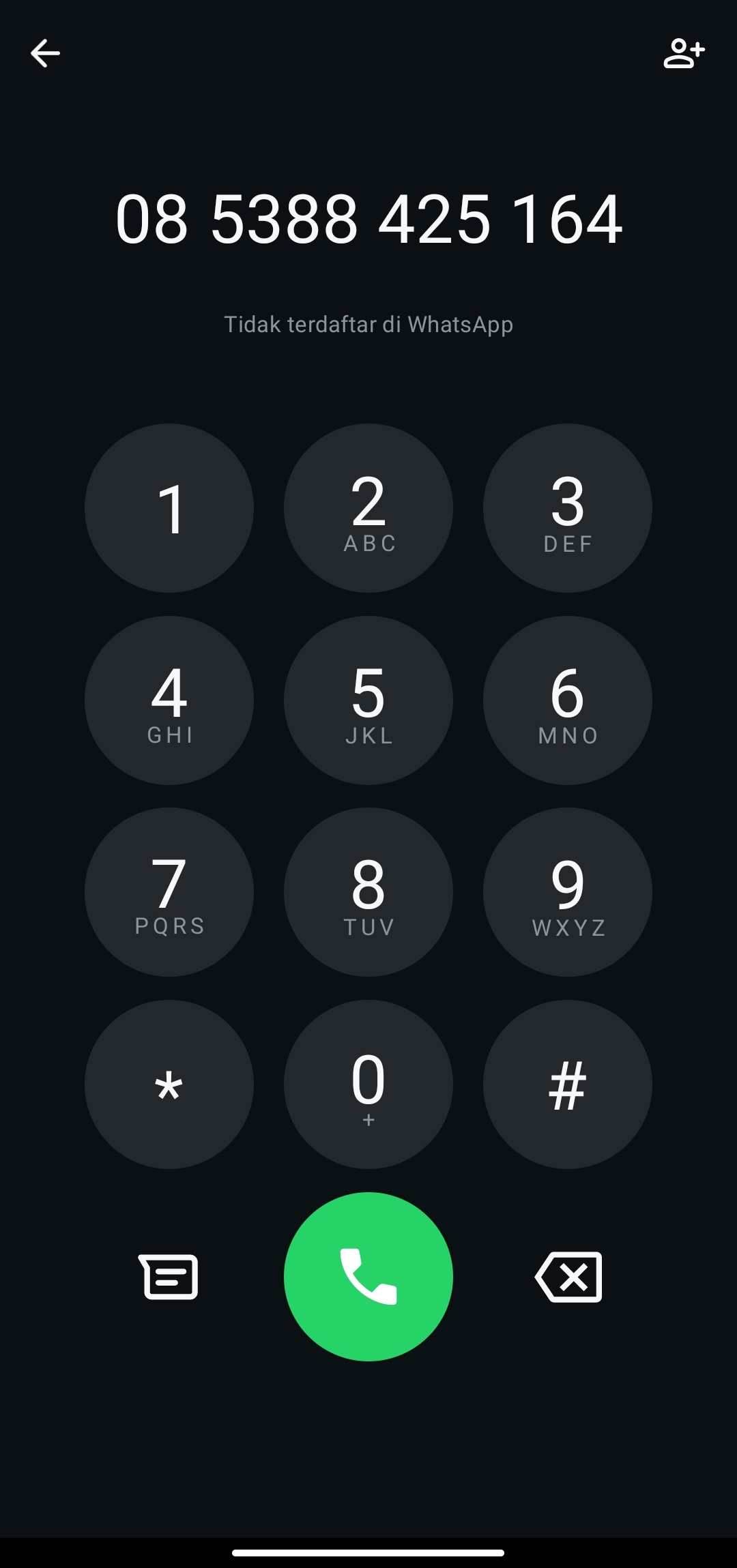This screenshot has width=737, height=1568.
Task: Enter digit 7 PQRS
Action: 169,892
